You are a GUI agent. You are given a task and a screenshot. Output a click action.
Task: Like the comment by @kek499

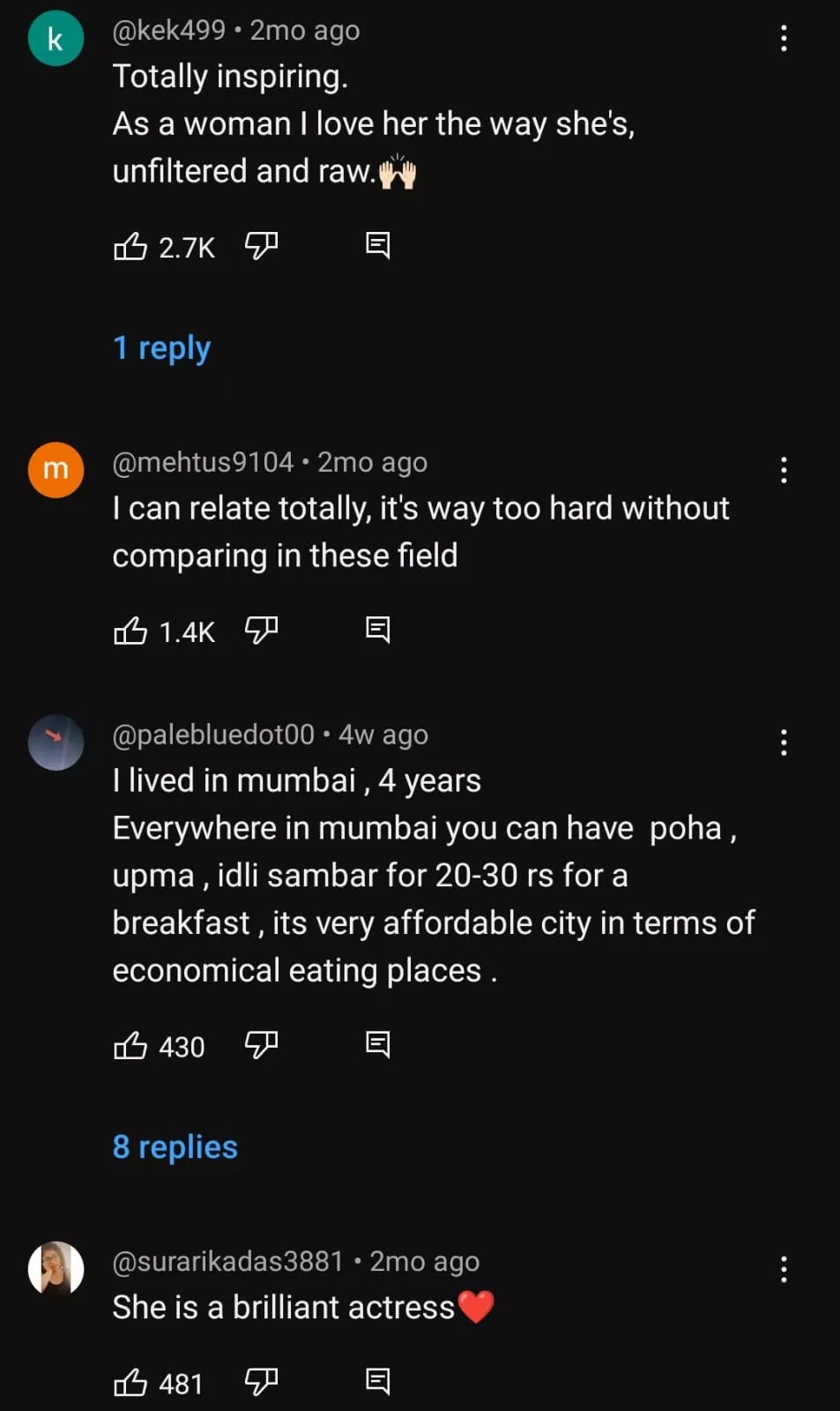tap(130, 246)
